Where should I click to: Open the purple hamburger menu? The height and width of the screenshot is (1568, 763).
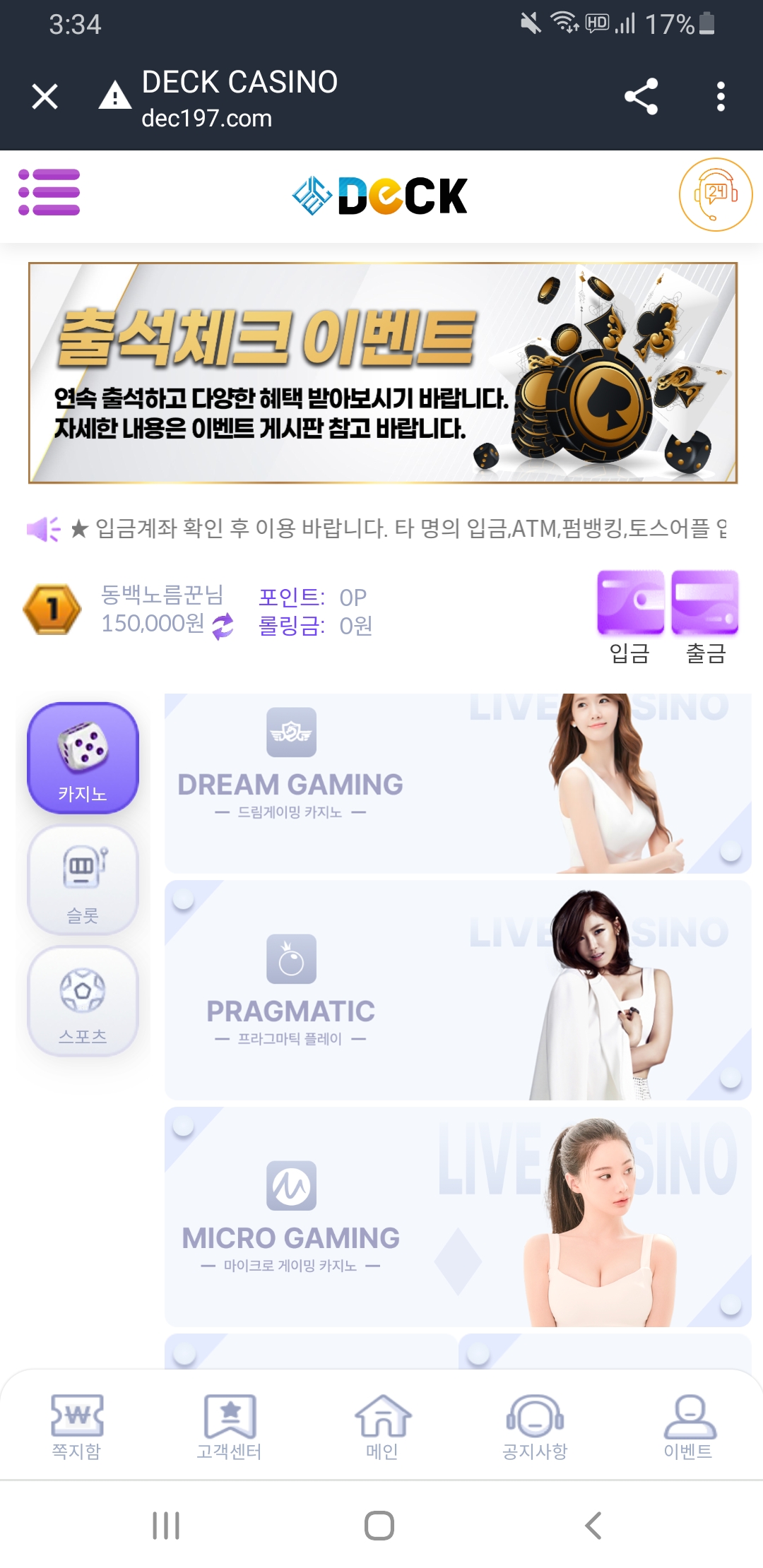(49, 192)
